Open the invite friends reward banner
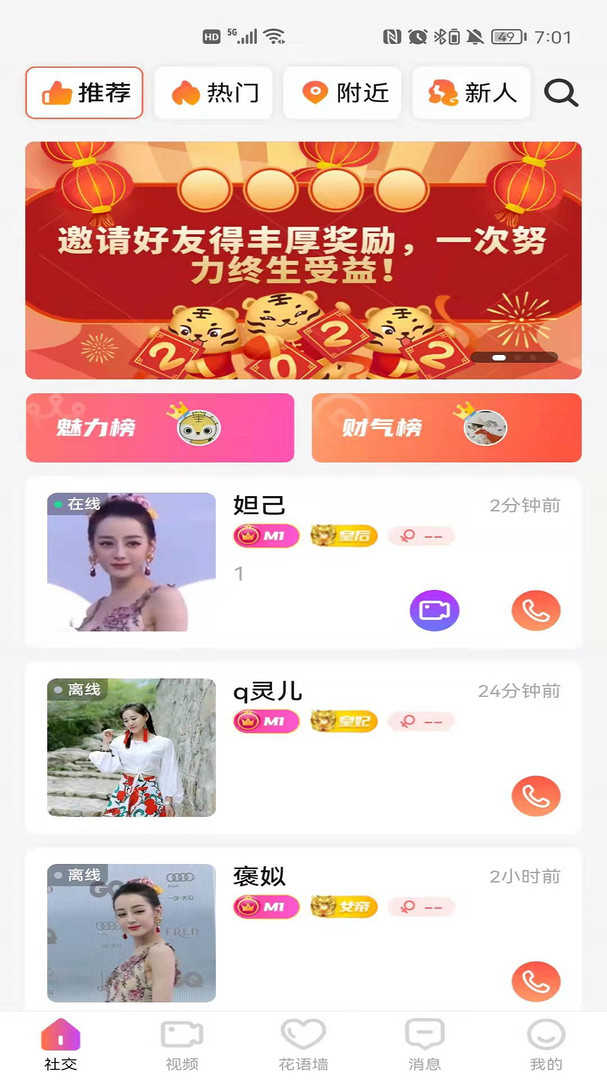The height and width of the screenshot is (1080, 607). [303, 260]
